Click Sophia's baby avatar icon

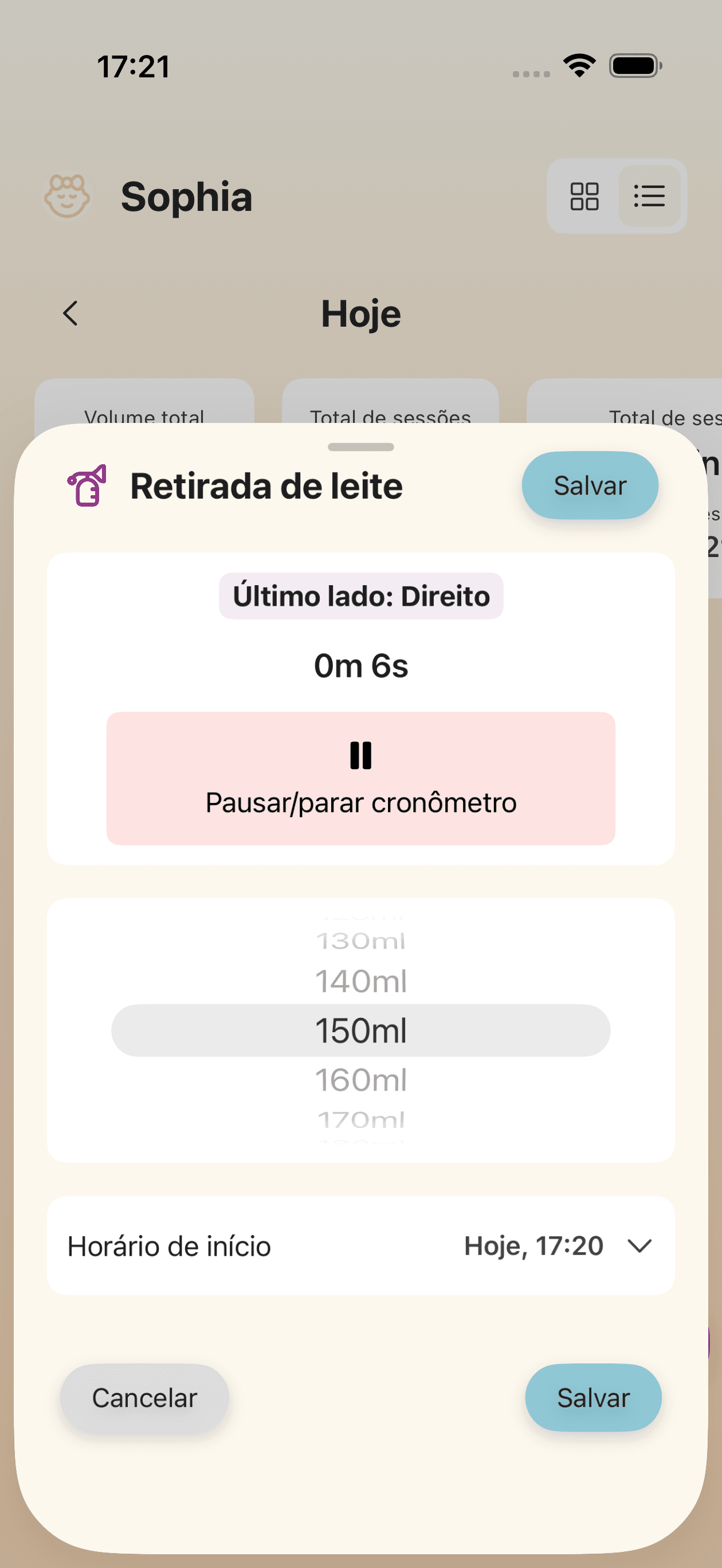(68, 196)
